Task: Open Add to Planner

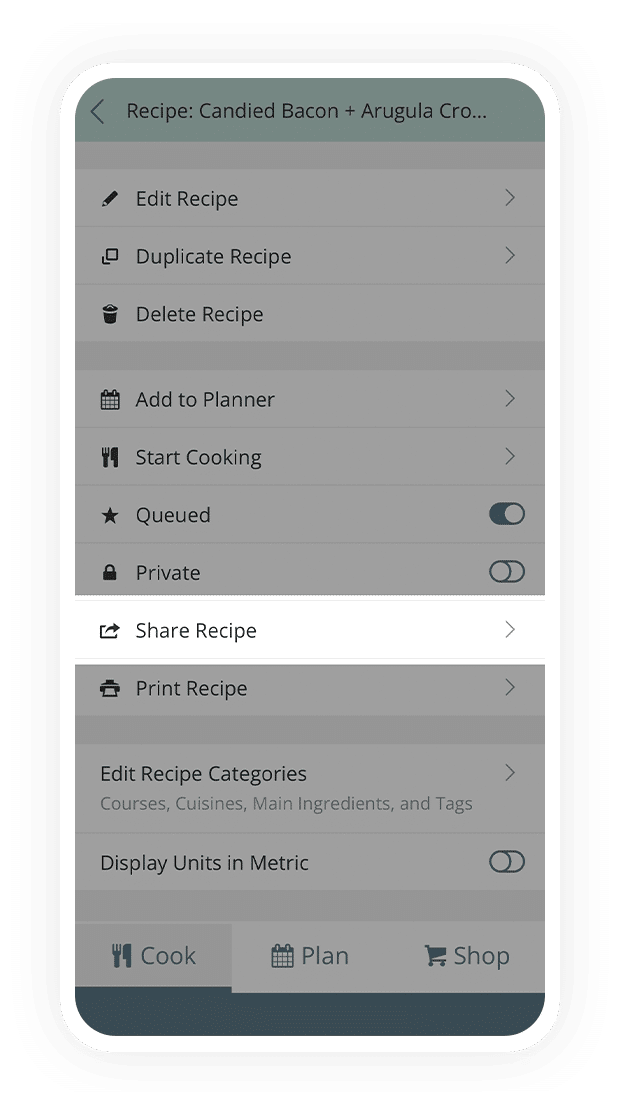Action: 310,399
